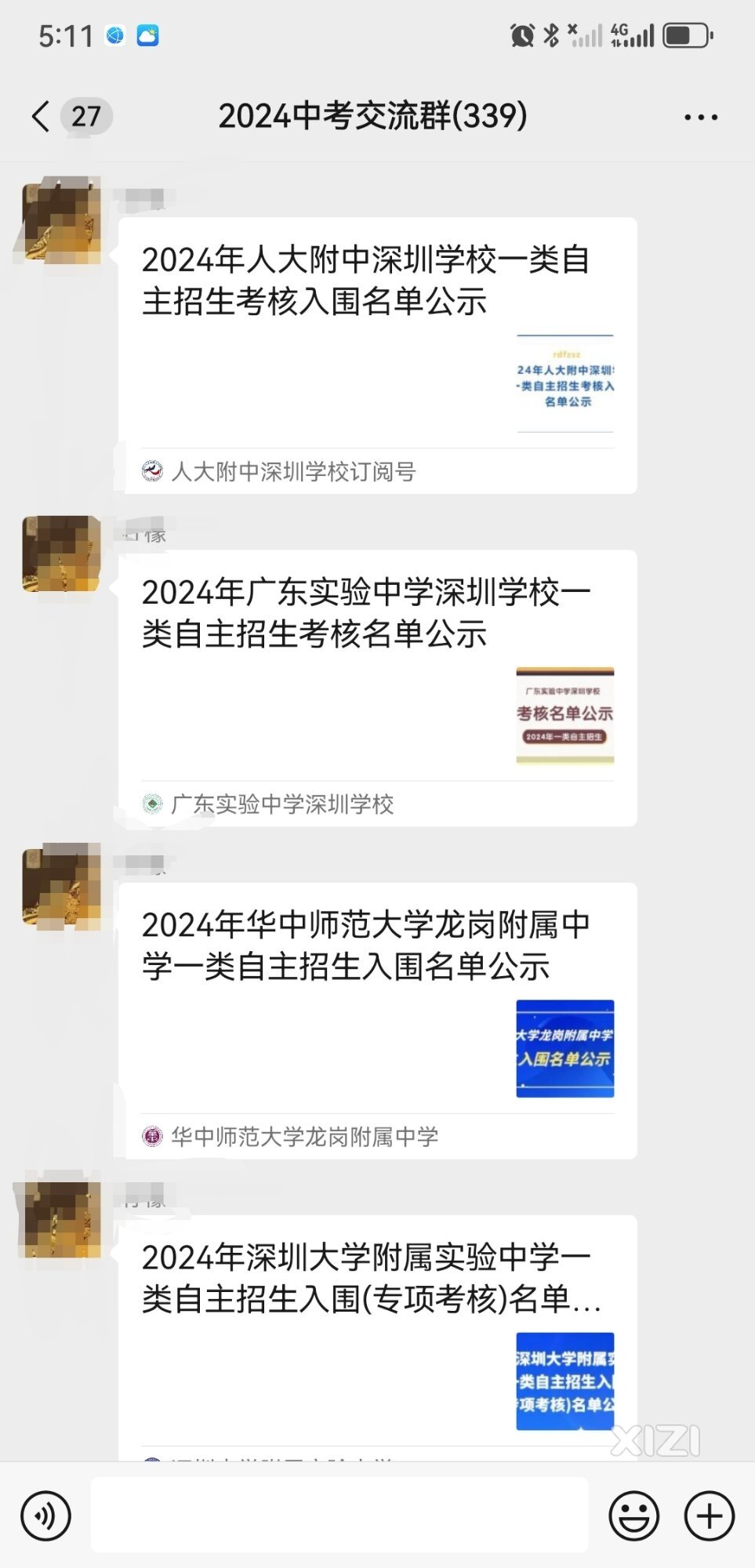View profile of the first message sender

[61, 222]
